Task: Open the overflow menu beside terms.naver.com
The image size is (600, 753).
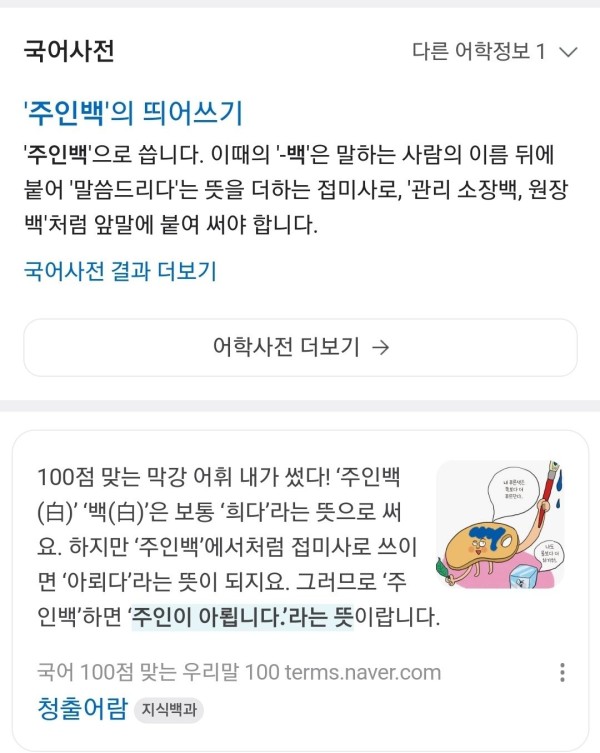Action: pyautogui.click(x=564, y=671)
